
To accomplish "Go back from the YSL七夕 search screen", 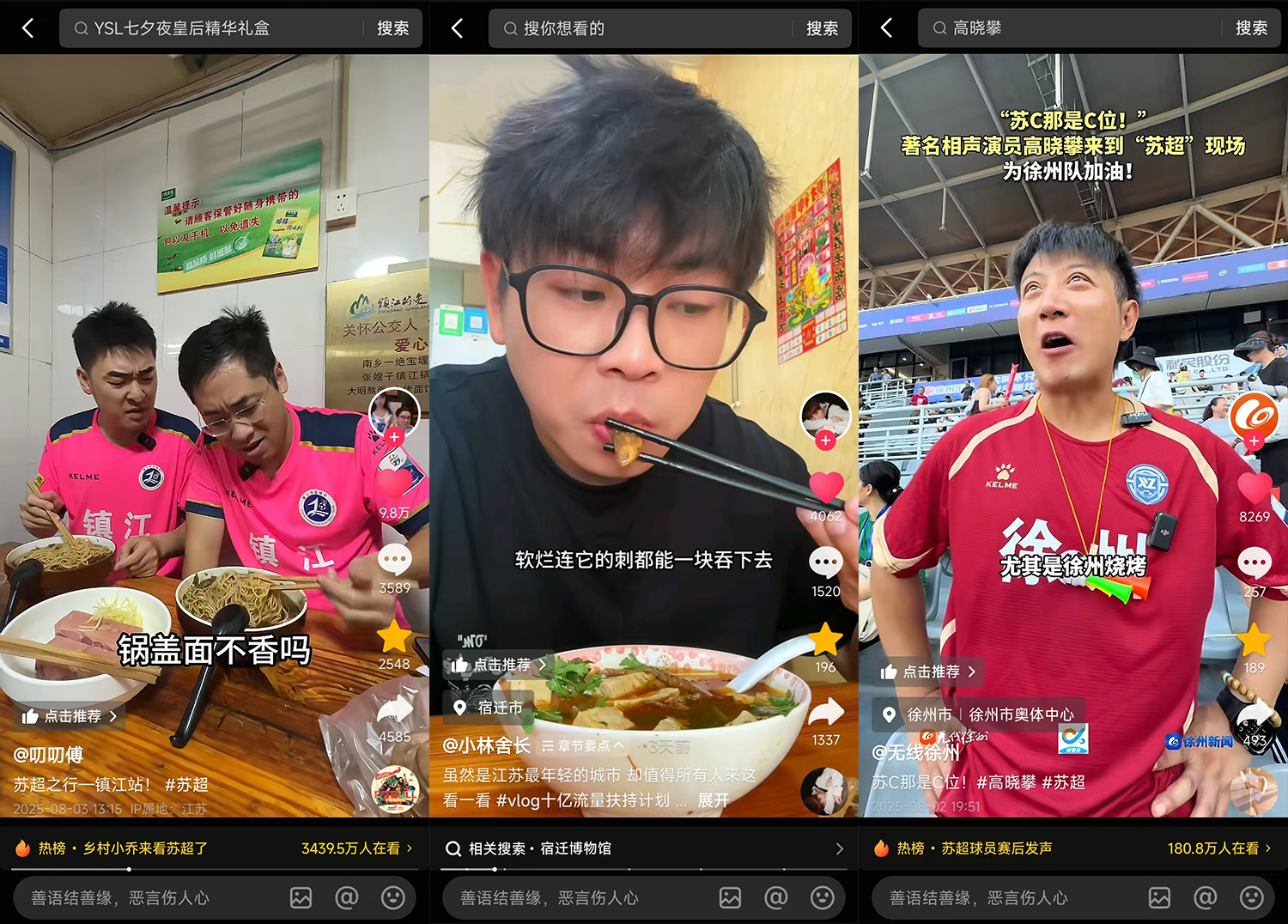I will pyautogui.click(x=27, y=28).
